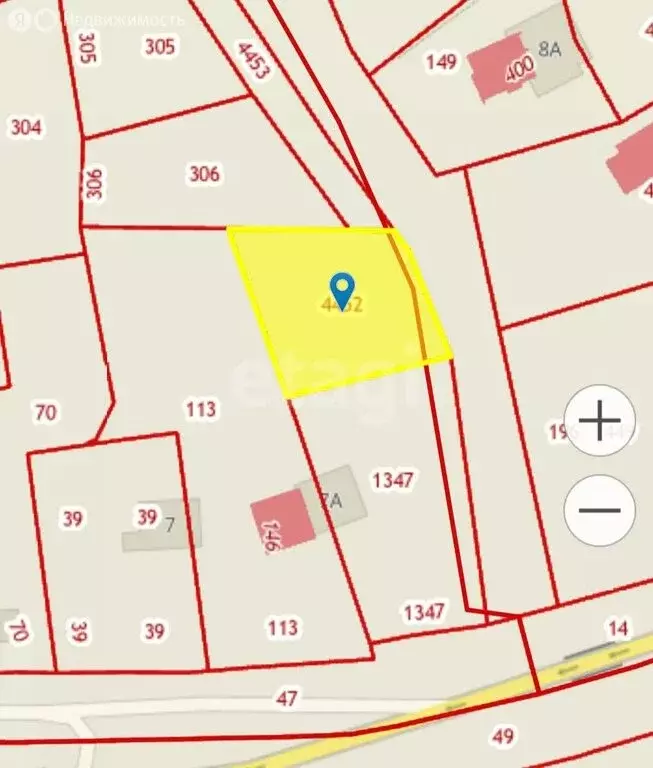Tap the blue location pin on the yellow plot
Image resolution: width=653 pixels, height=768 pixels.
pos(343,289)
